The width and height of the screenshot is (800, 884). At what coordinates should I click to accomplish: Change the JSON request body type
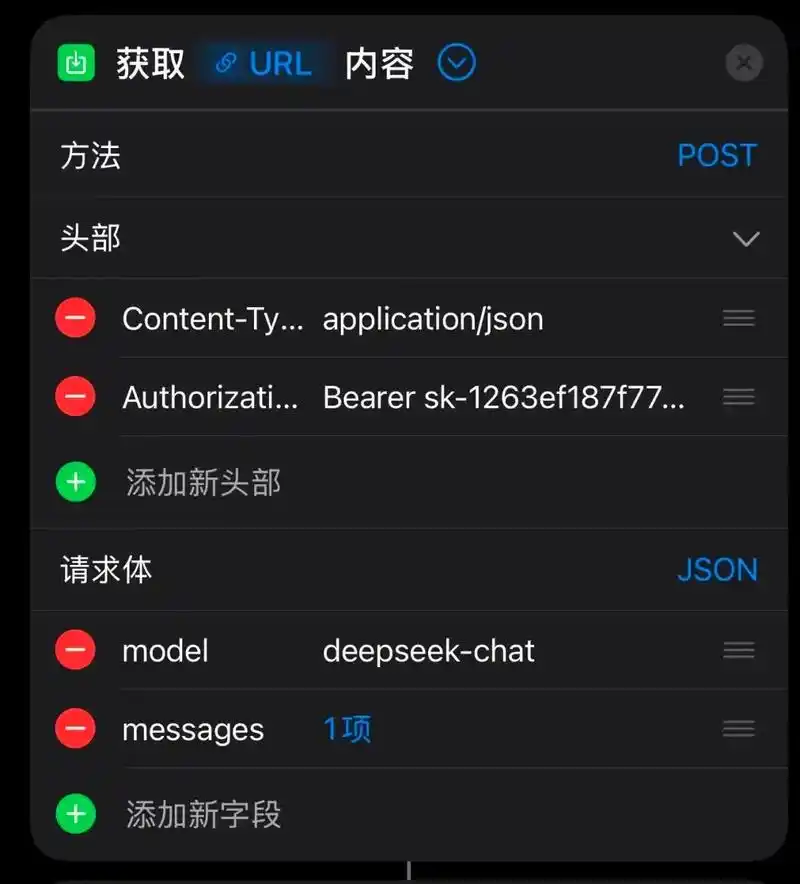[717, 570]
